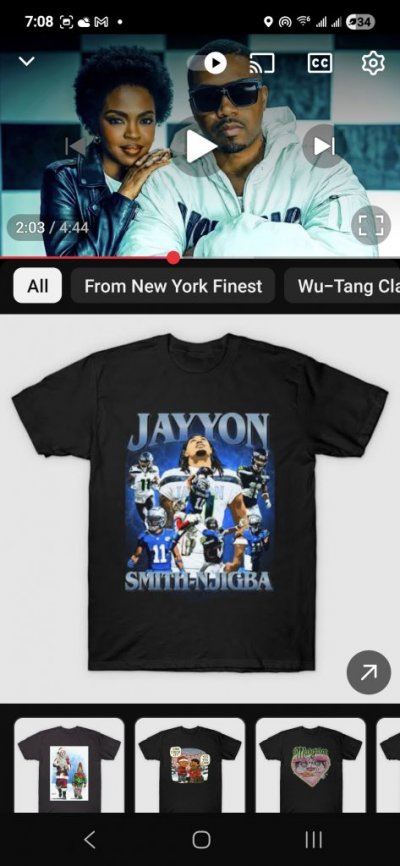The image size is (400, 866).
Task: Tap the external link arrow button
Action: pos(369,672)
